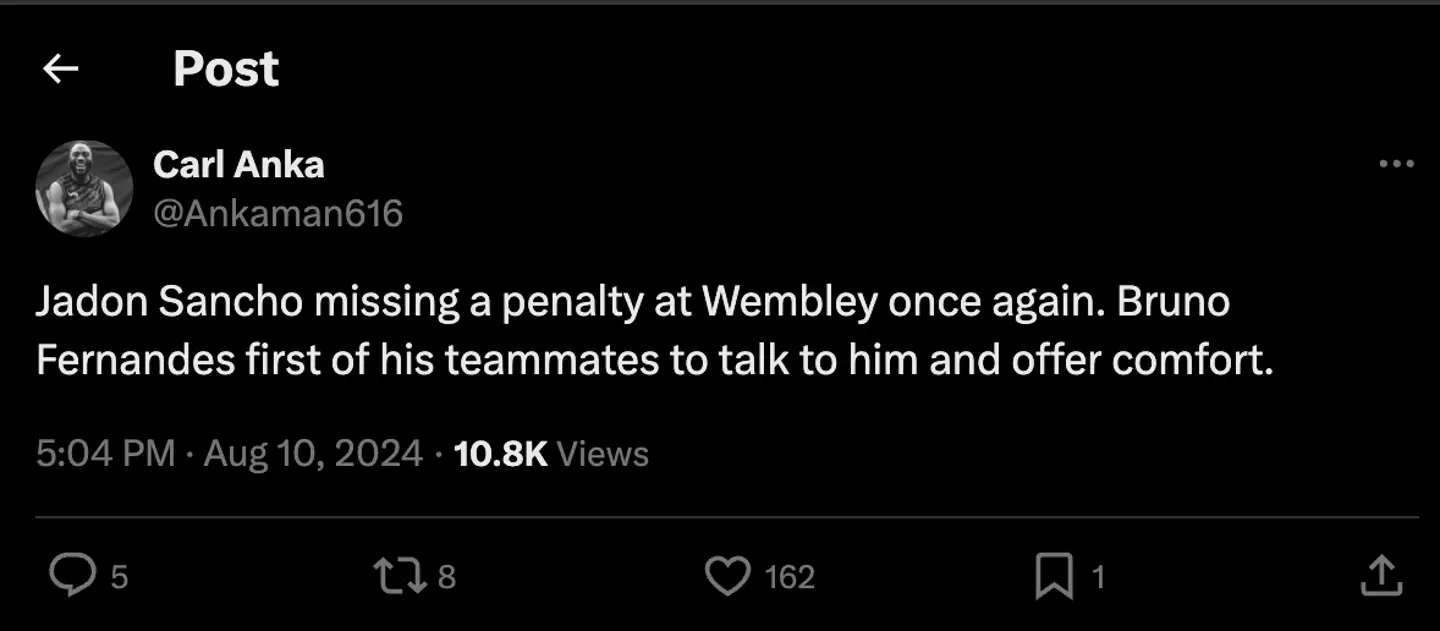Screen dimensions: 1440x631
Task: Open the three-dot post options menu
Action: pos(1396,164)
